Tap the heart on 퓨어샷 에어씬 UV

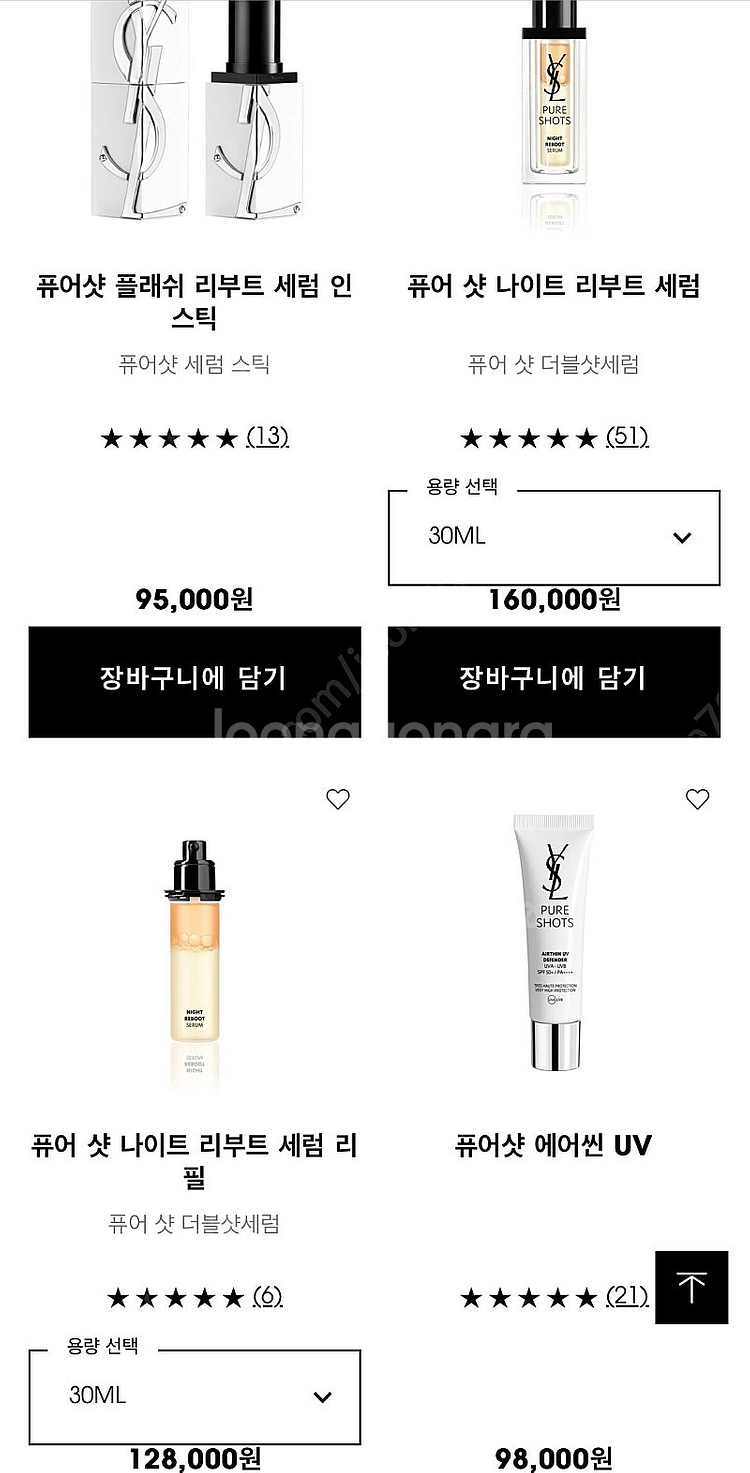(x=697, y=799)
